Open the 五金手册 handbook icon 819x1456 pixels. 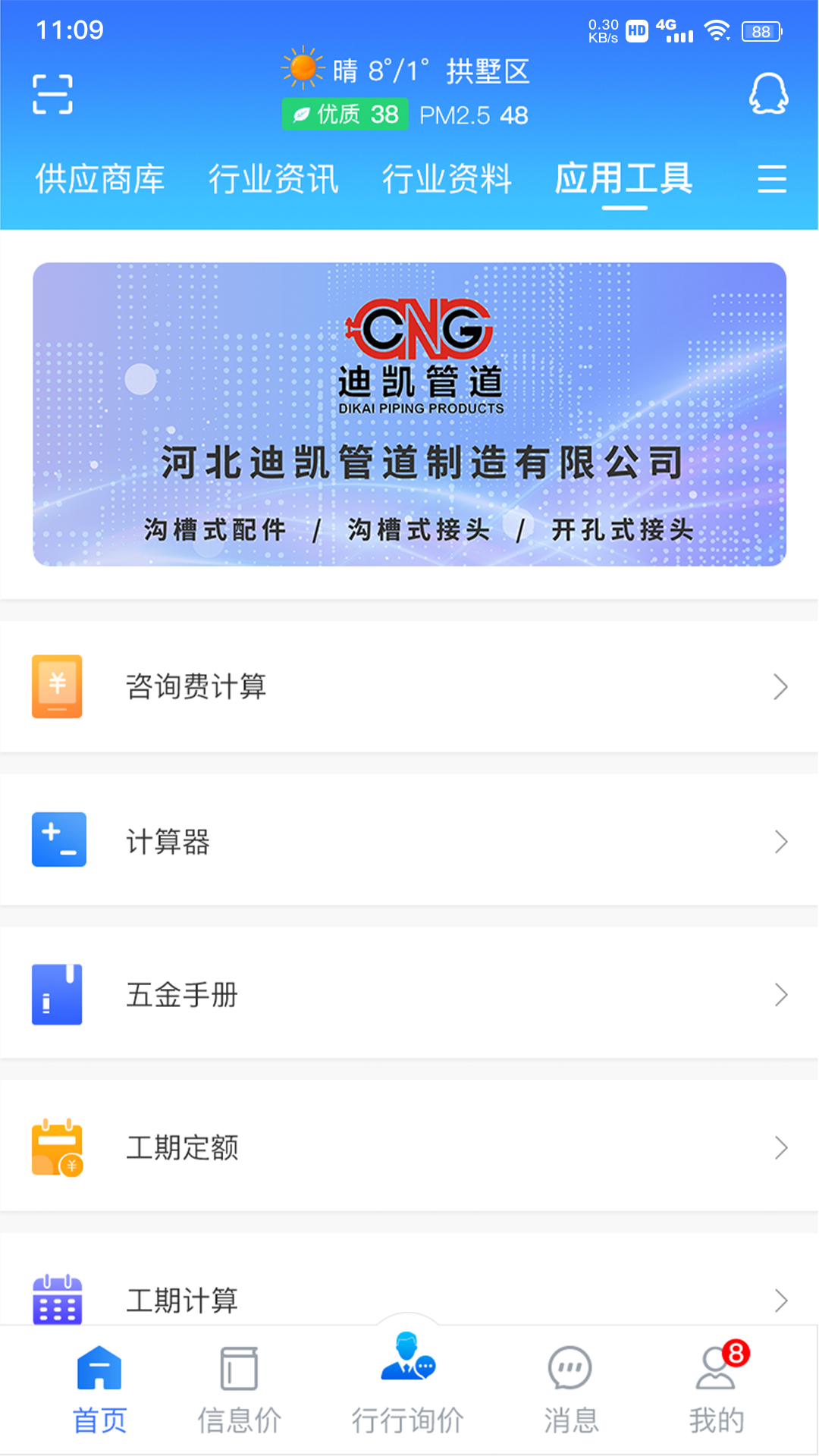tap(56, 994)
